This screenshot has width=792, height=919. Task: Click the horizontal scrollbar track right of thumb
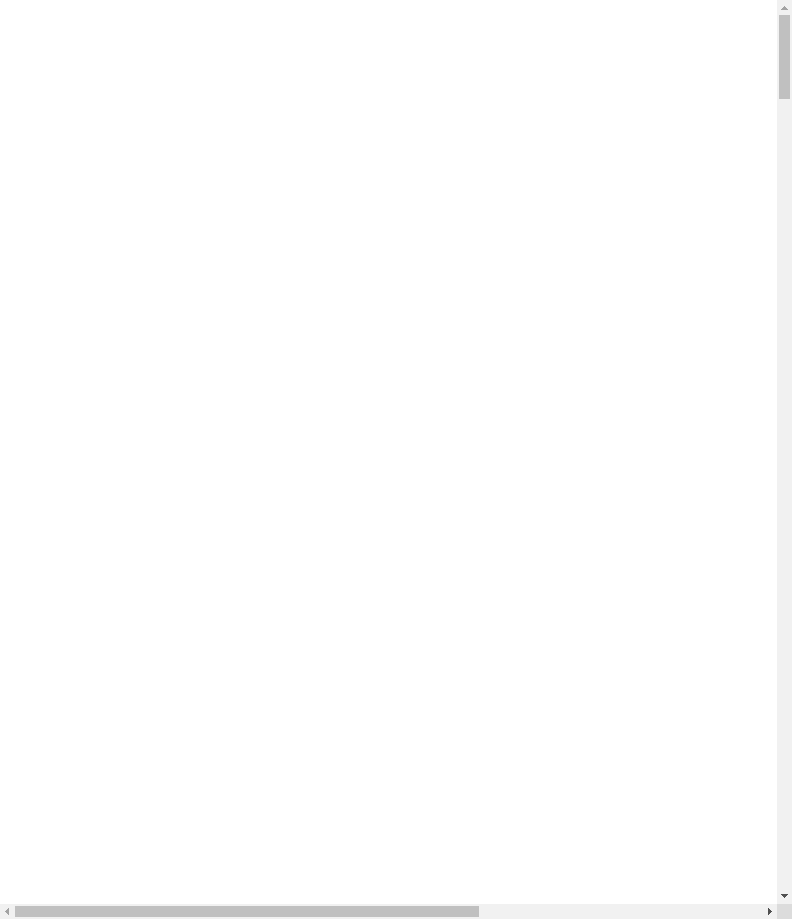tap(620, 911)
